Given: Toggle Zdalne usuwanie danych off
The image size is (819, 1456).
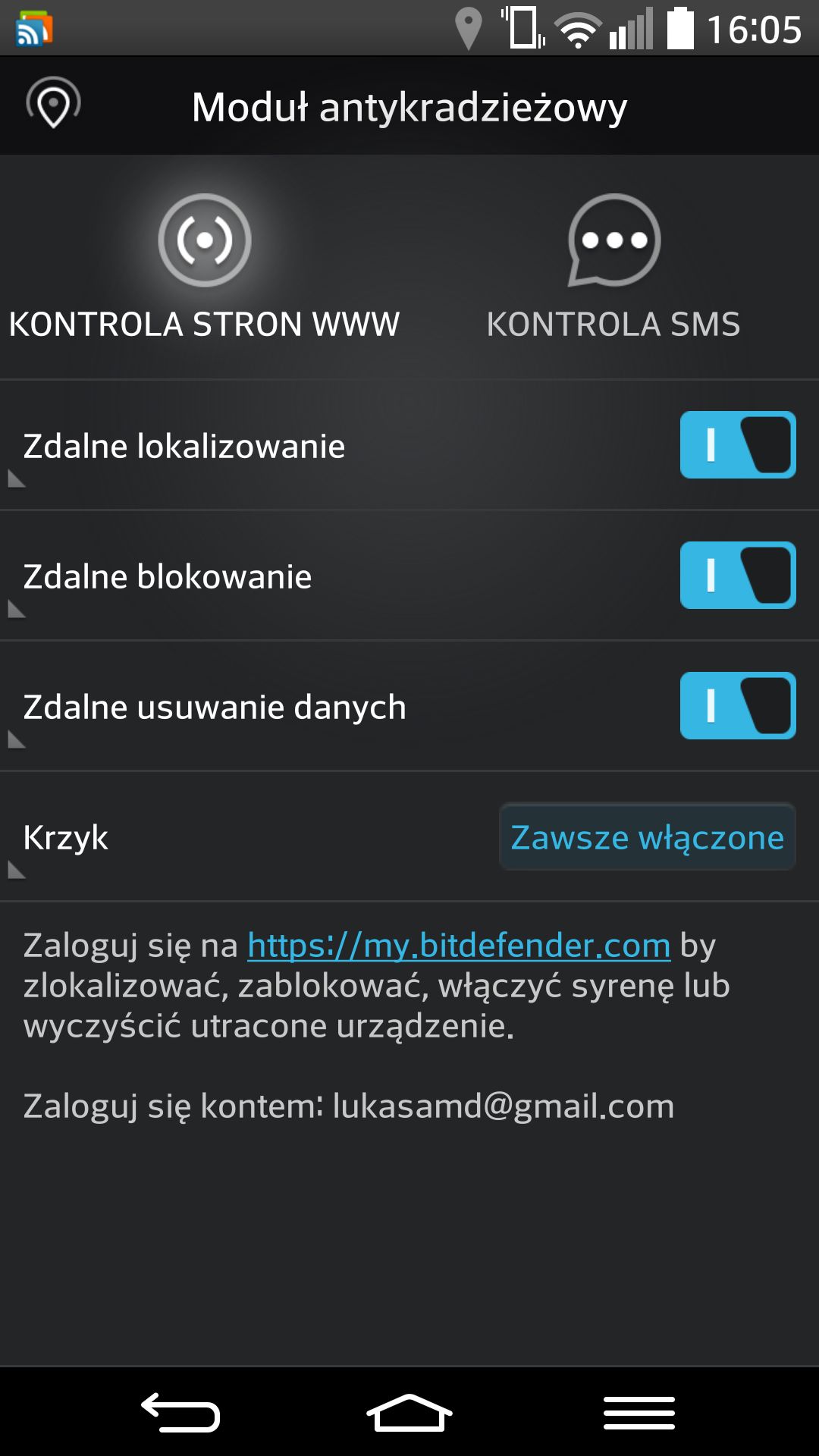Looking at the screenshot, I should click(738, 706).
